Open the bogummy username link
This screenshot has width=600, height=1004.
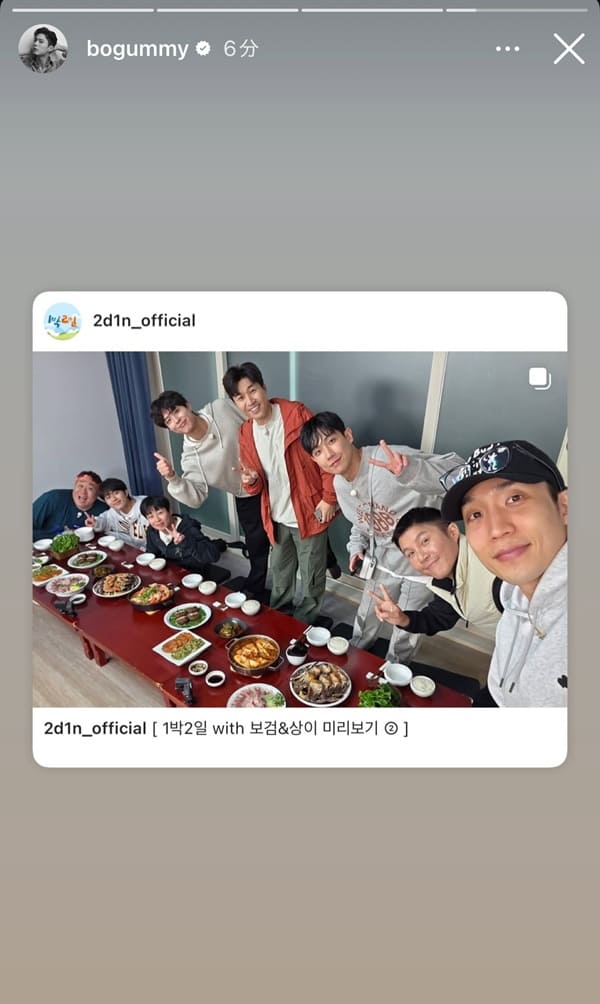137,49
